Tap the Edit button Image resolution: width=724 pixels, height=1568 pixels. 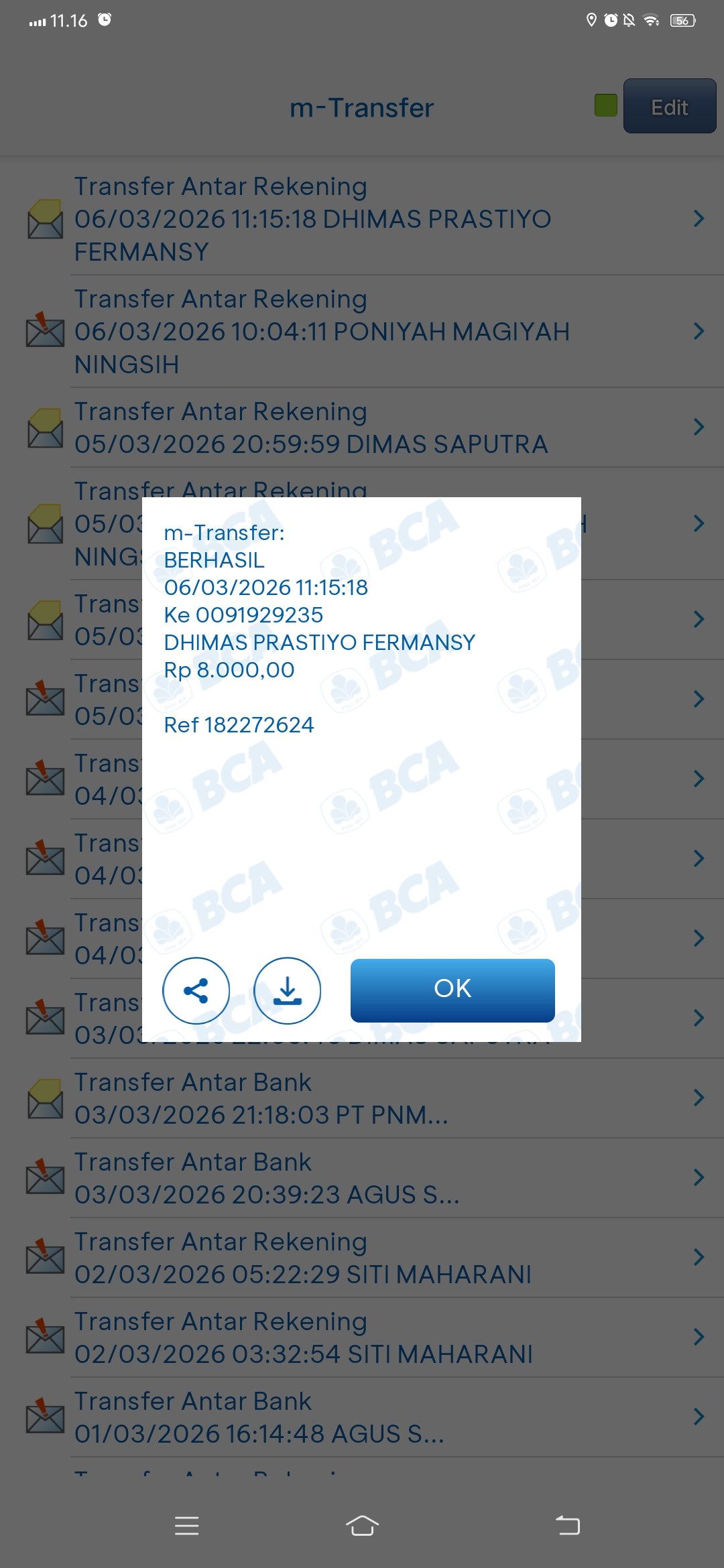[670, 106]
